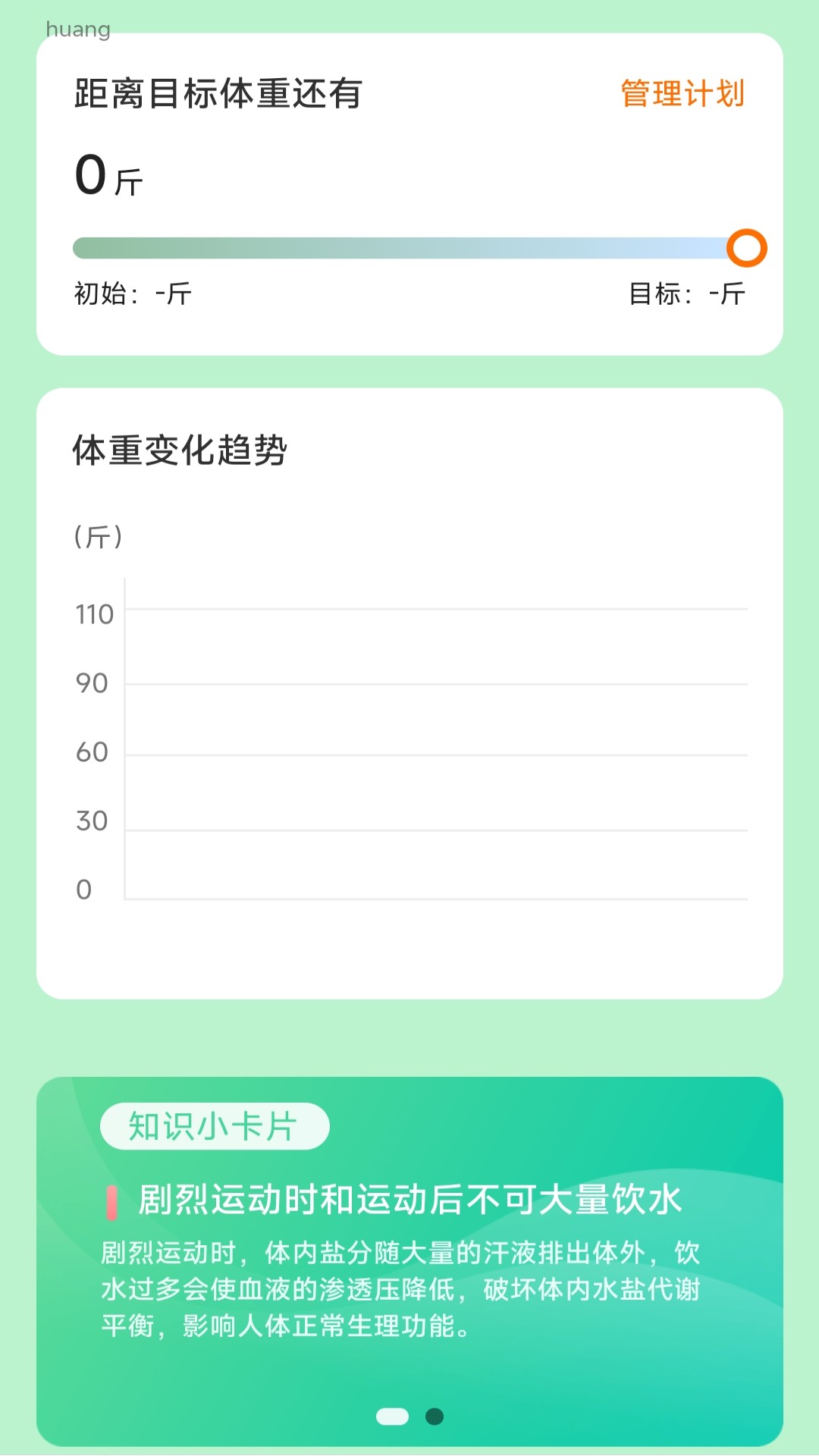Click the orange progress knob on the goal bar
The height and width of the screenshot is (1456, 819).
[747, 246]
